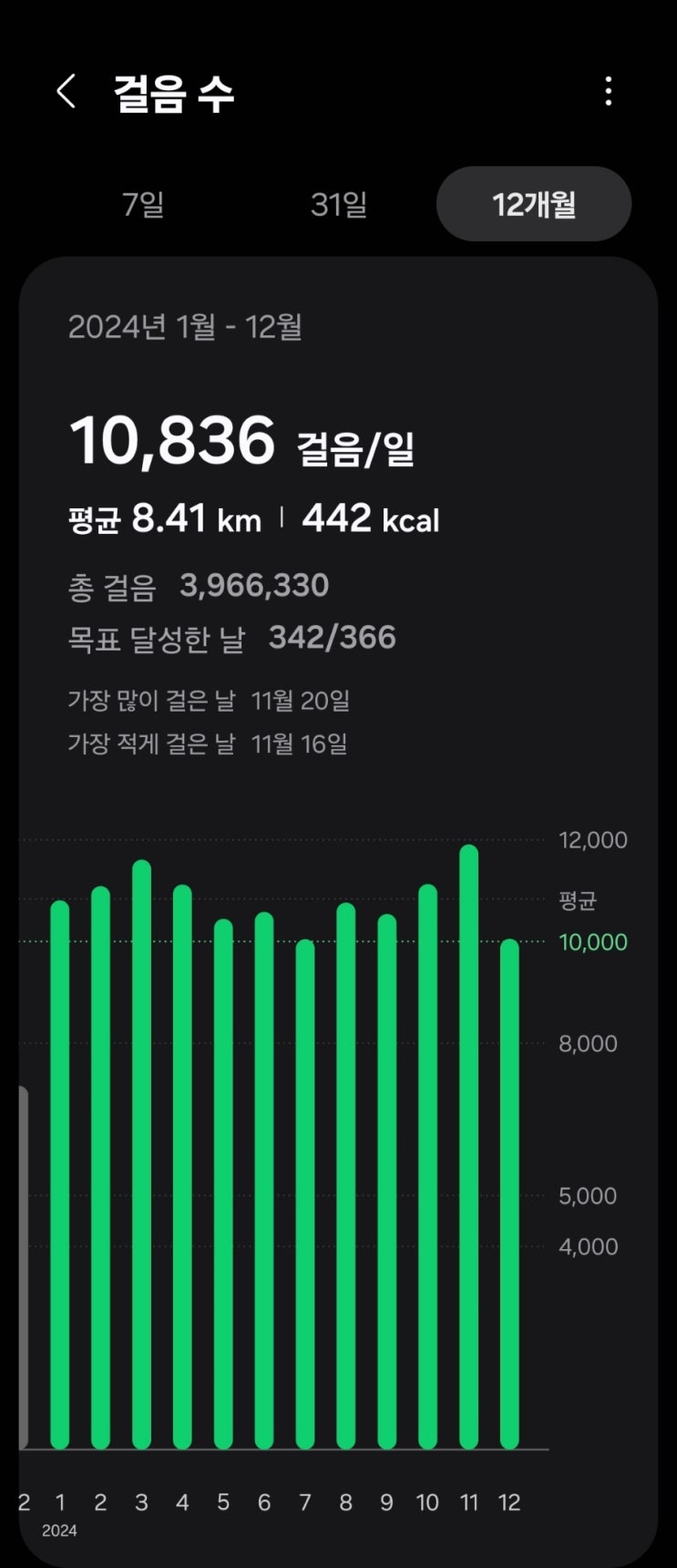The image size is (677, 1568).
Task: Switch to the 7일 tab
Action: coord(143,204)
